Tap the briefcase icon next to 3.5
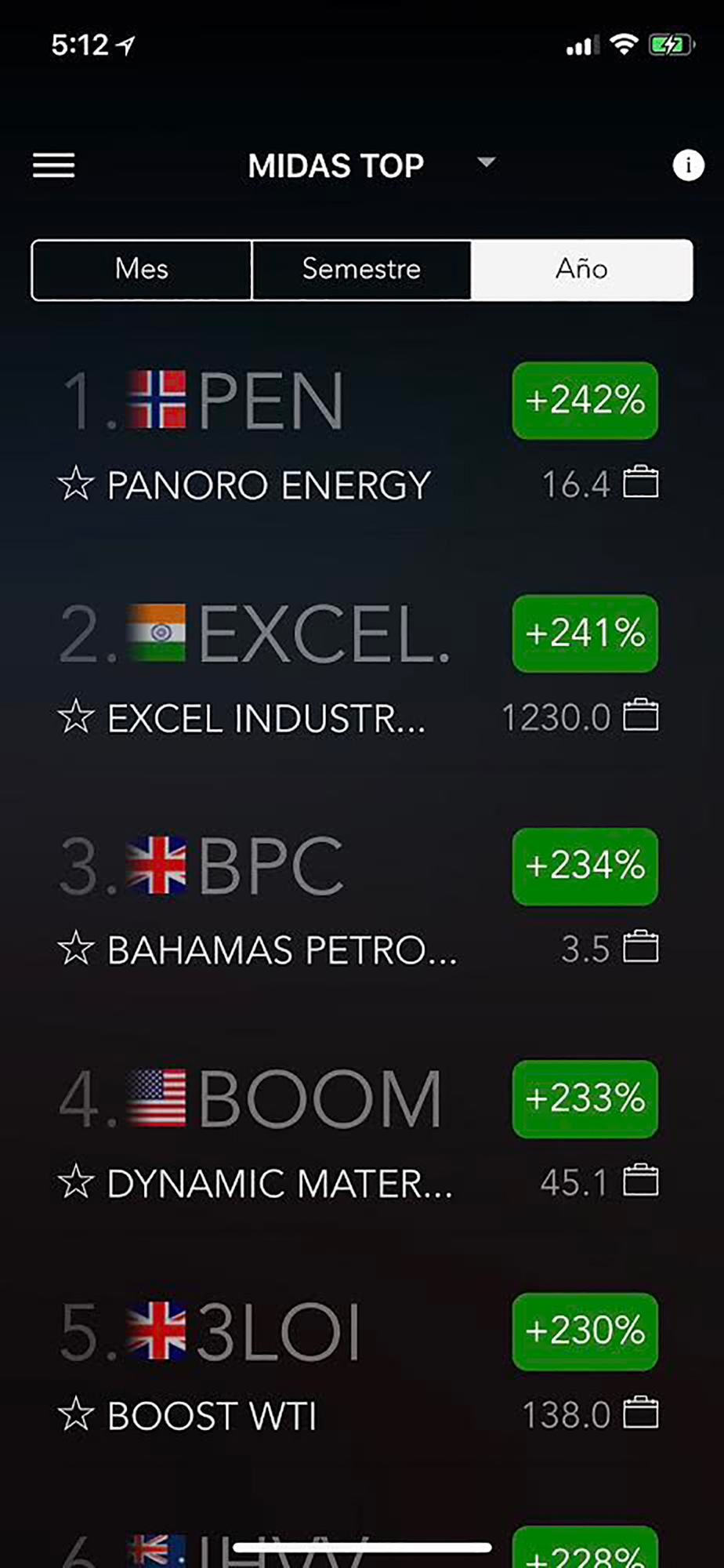 click(x=640, y=946)
